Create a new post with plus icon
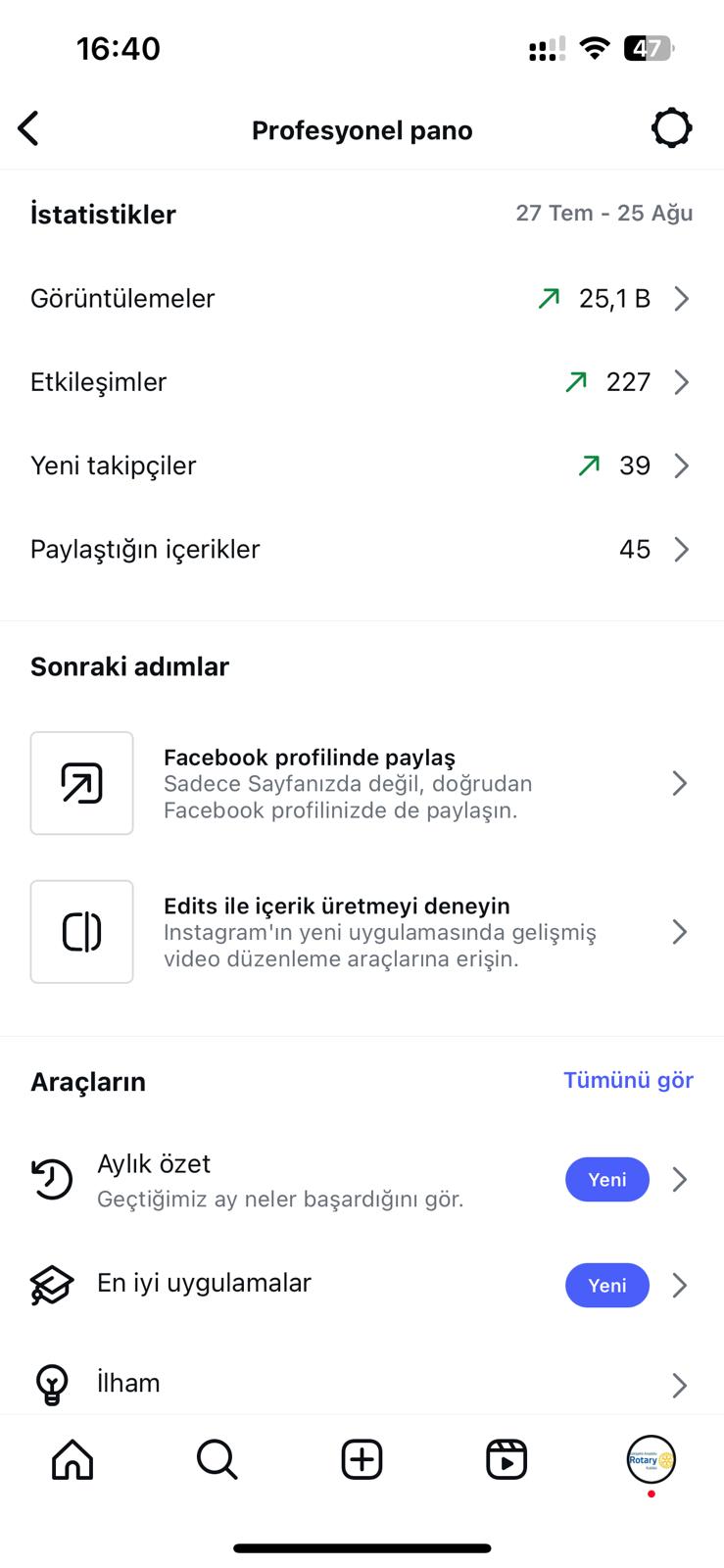 [x=362, y=1460]
